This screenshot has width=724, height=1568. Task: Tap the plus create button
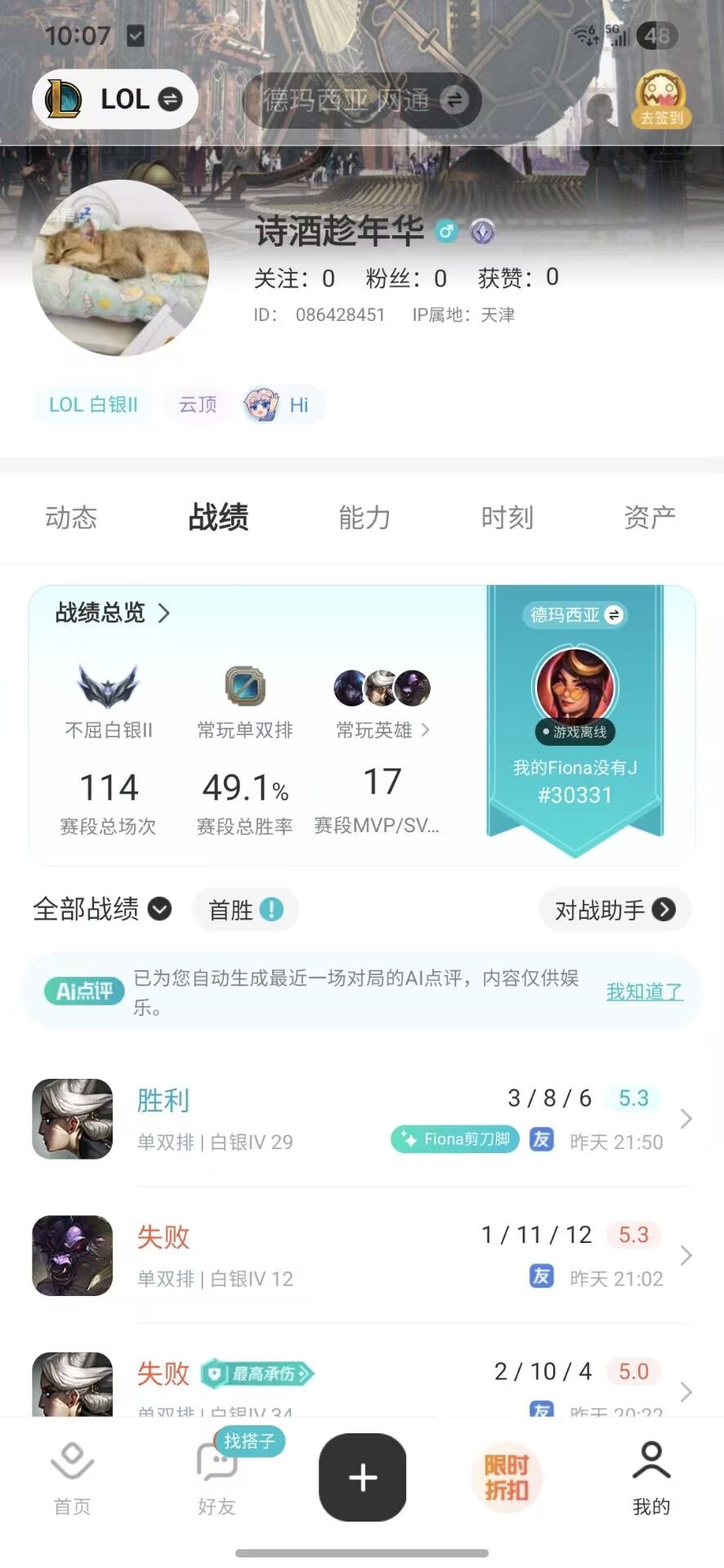tap(362, 1477)
